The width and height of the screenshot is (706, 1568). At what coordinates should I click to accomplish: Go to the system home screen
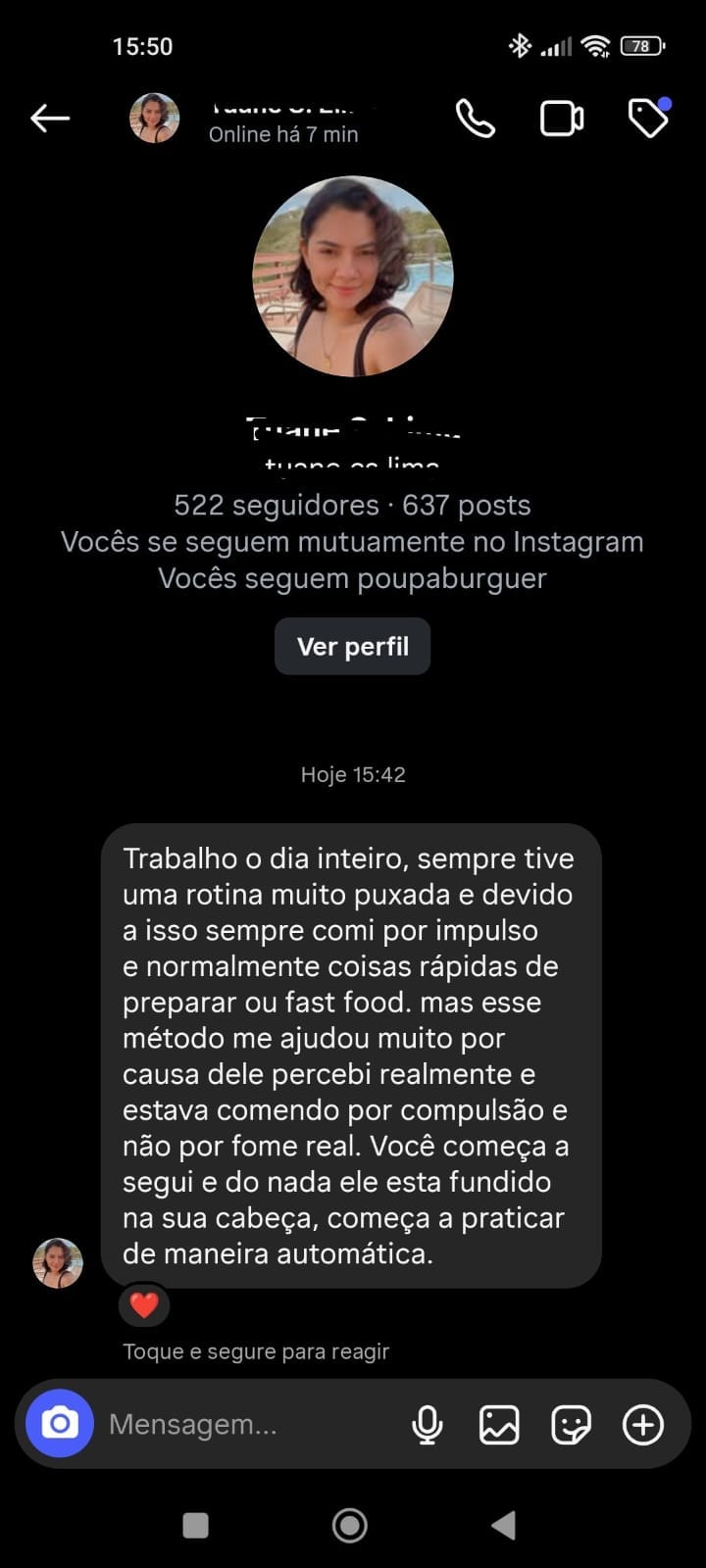[350, 1525]
